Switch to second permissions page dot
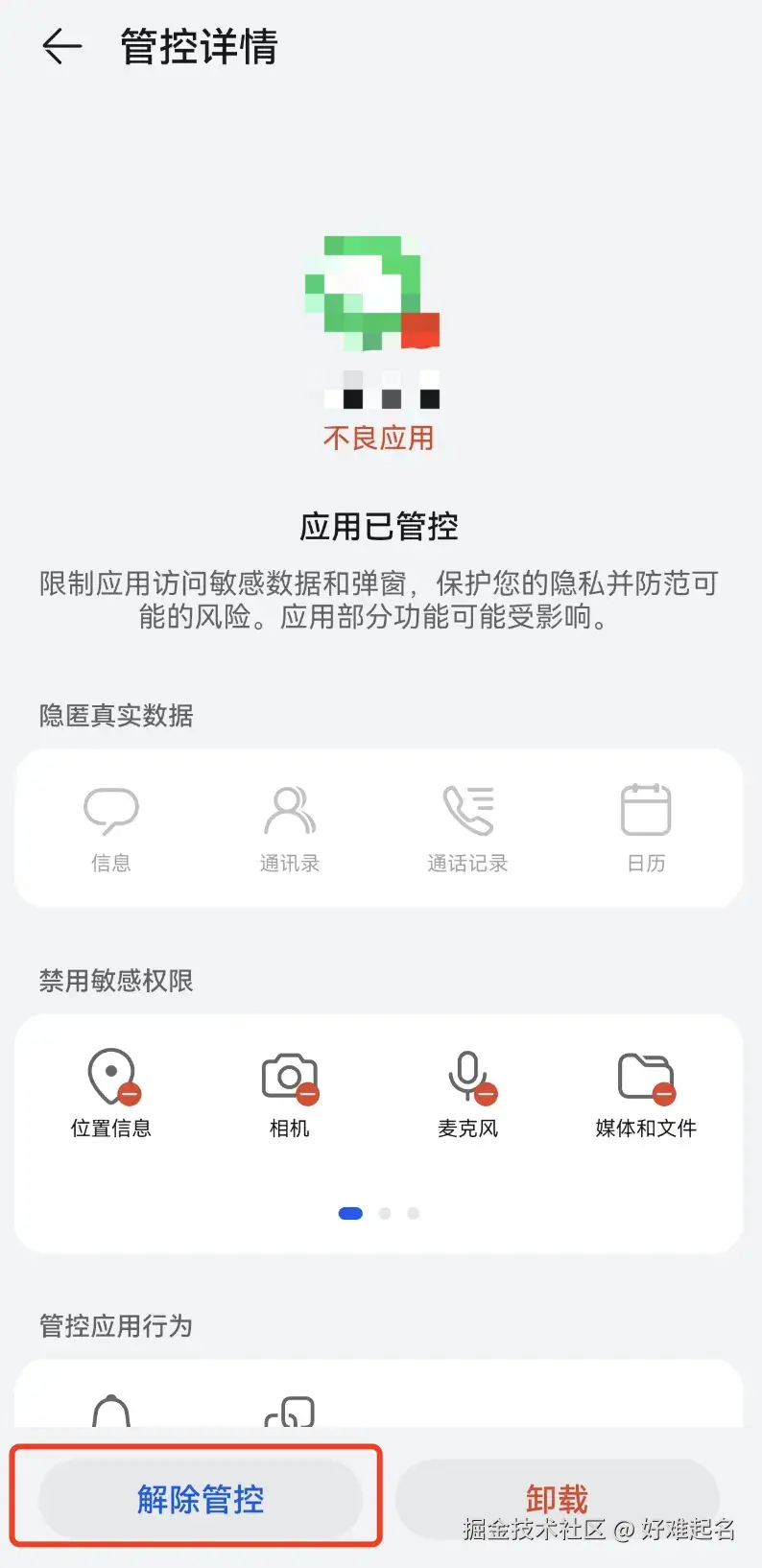The image size is (762, 1568). [382, 1213]
